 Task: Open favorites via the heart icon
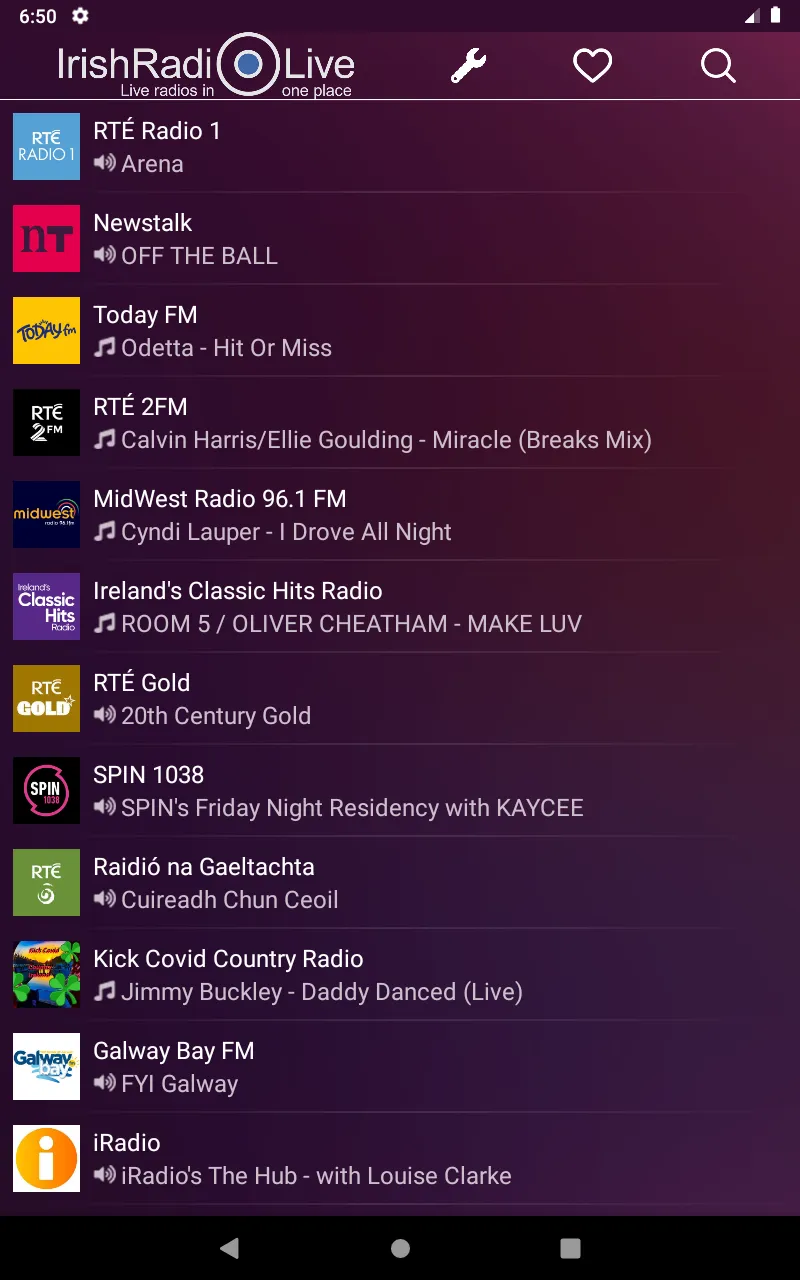click(592, 66)
